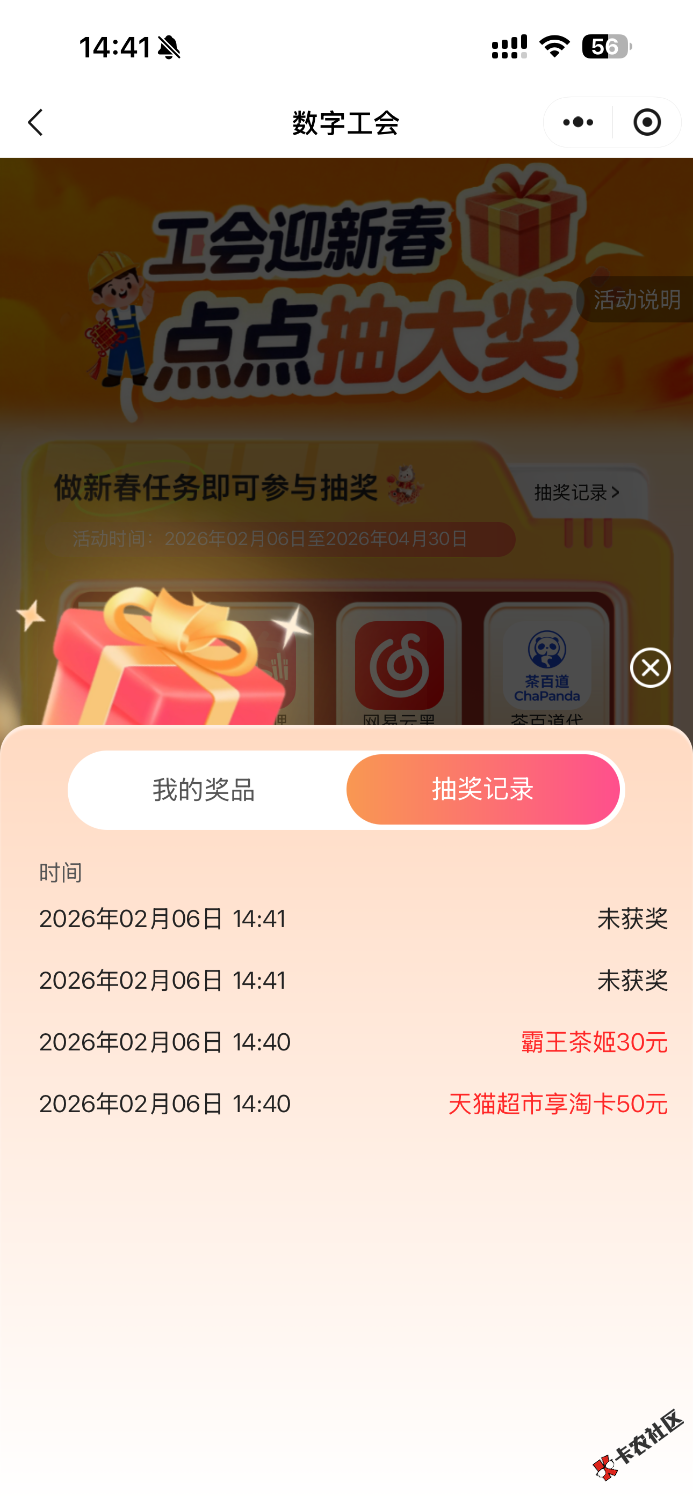Dismiss the lottery record popup
This screenshot has width=693, height=1500.
click(x=650, y=667)
